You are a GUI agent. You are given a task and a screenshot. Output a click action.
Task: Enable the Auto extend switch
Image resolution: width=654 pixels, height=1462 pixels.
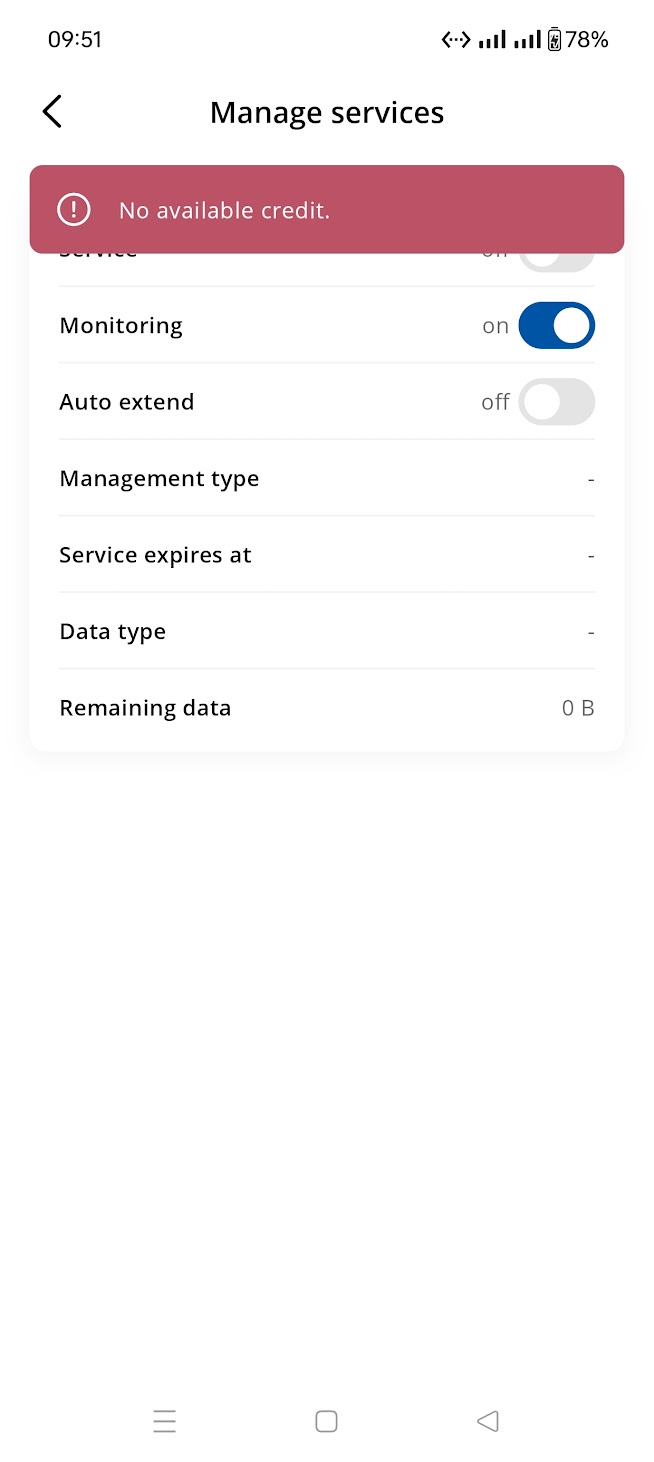point(556,402)
